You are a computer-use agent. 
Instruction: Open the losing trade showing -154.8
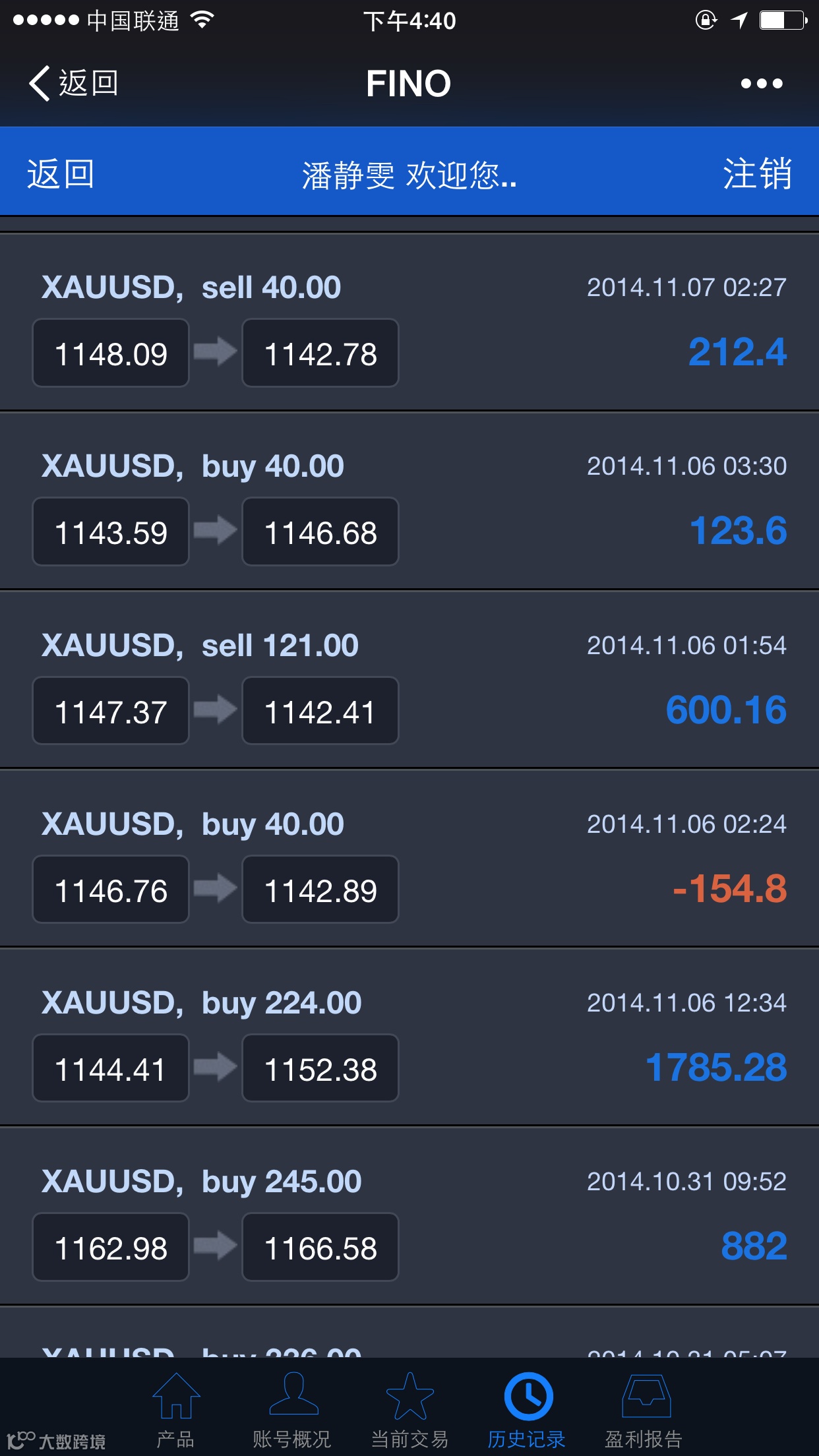(409, 858)
